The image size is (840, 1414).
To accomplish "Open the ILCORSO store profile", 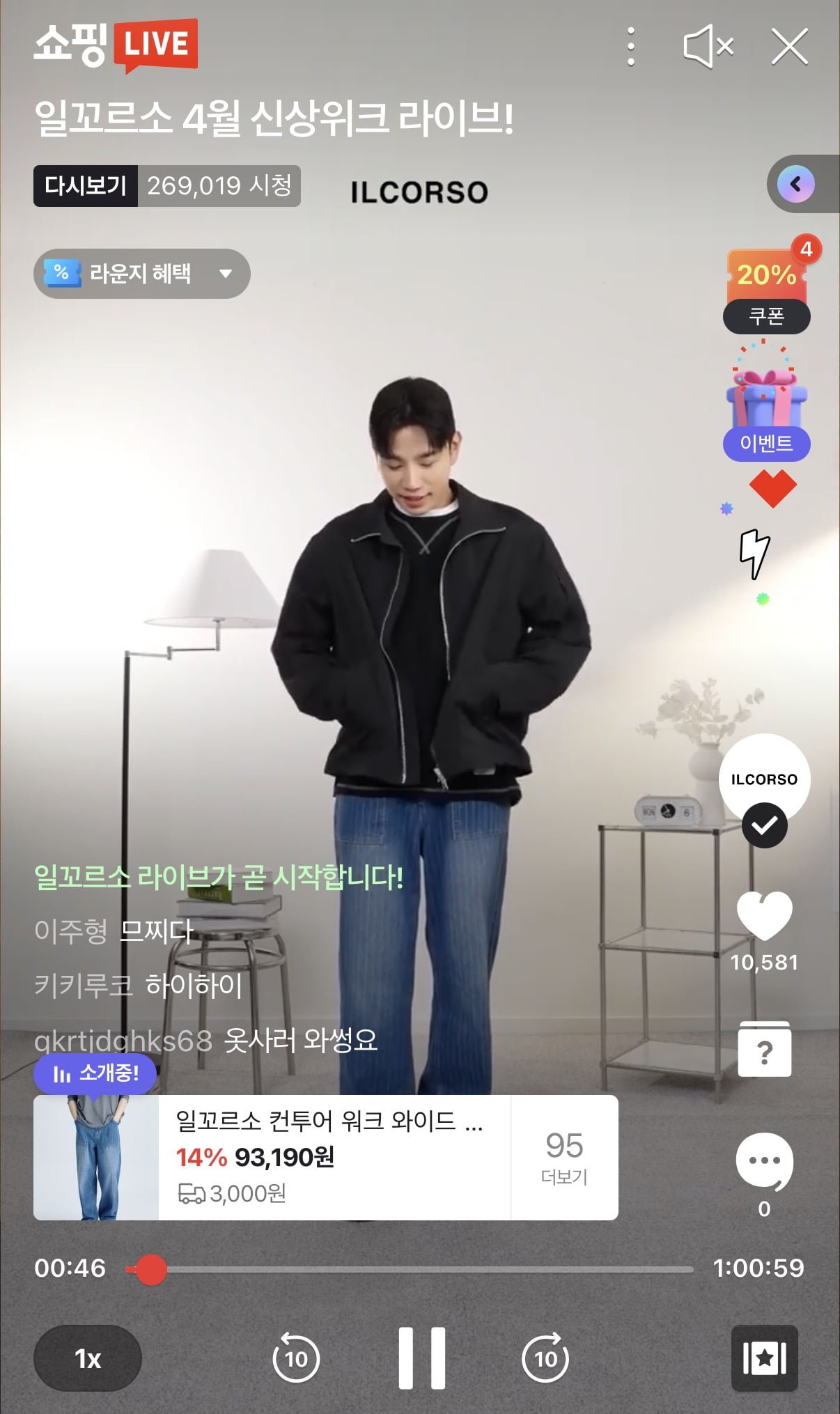I will click(764, 779).
